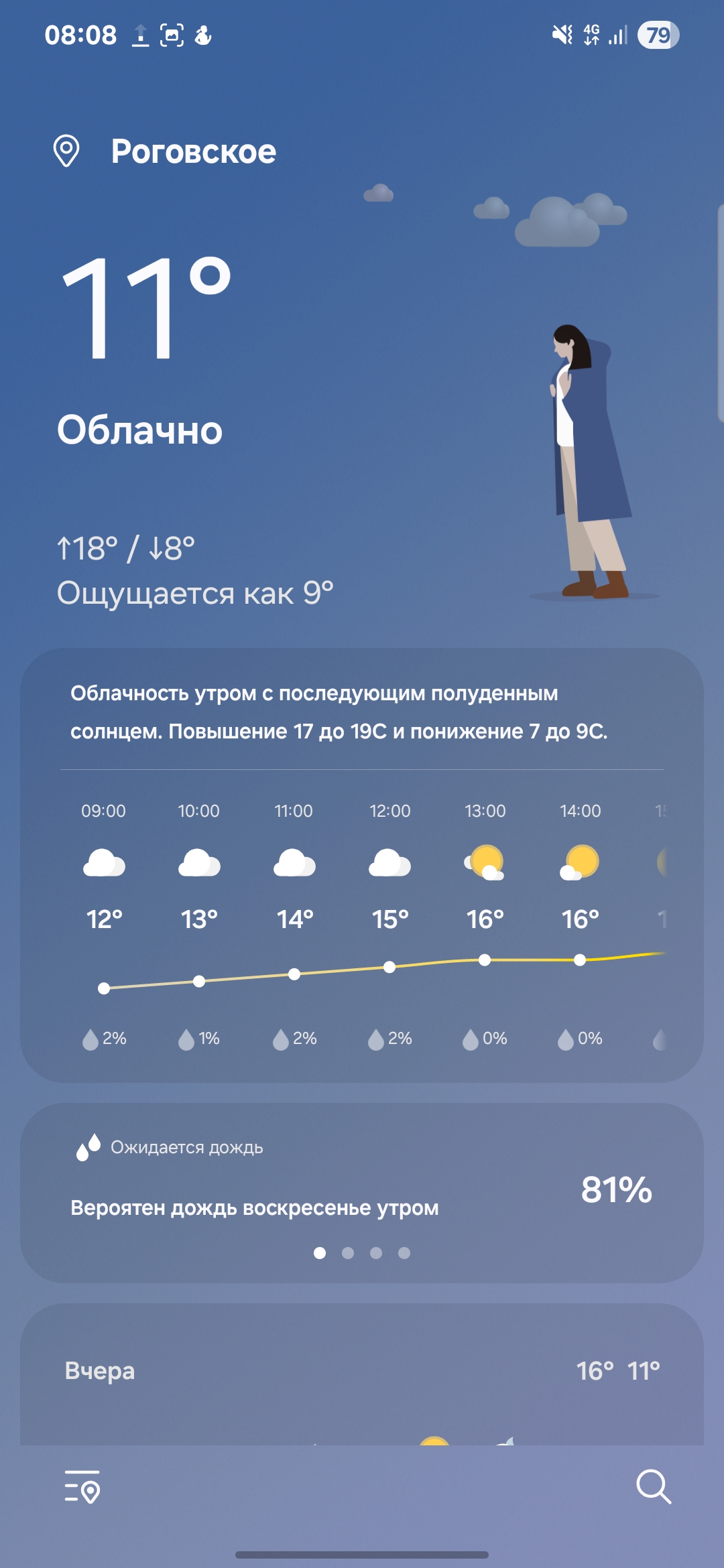Image resolution: width=724 pixels, height=1568 pixels.
Task: Open the 'Ожидается дождь' rain card
Action: [362, 1186]
